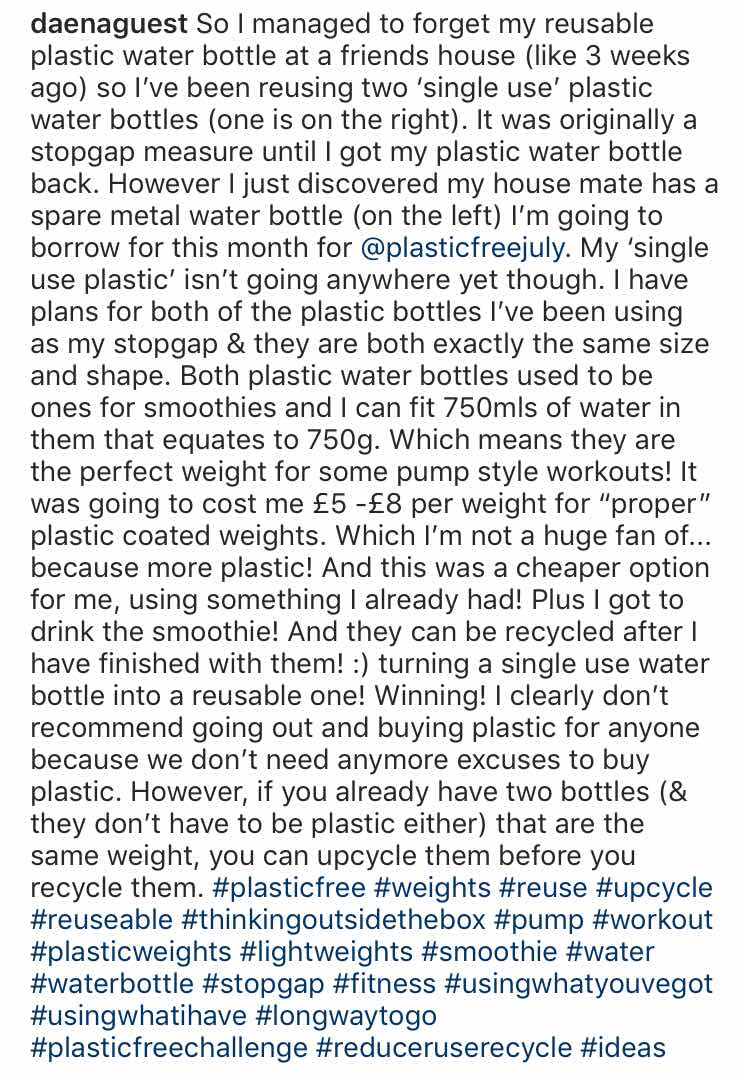
Task: Open the #smoothie hashtag
Action: tap(490, 952)
